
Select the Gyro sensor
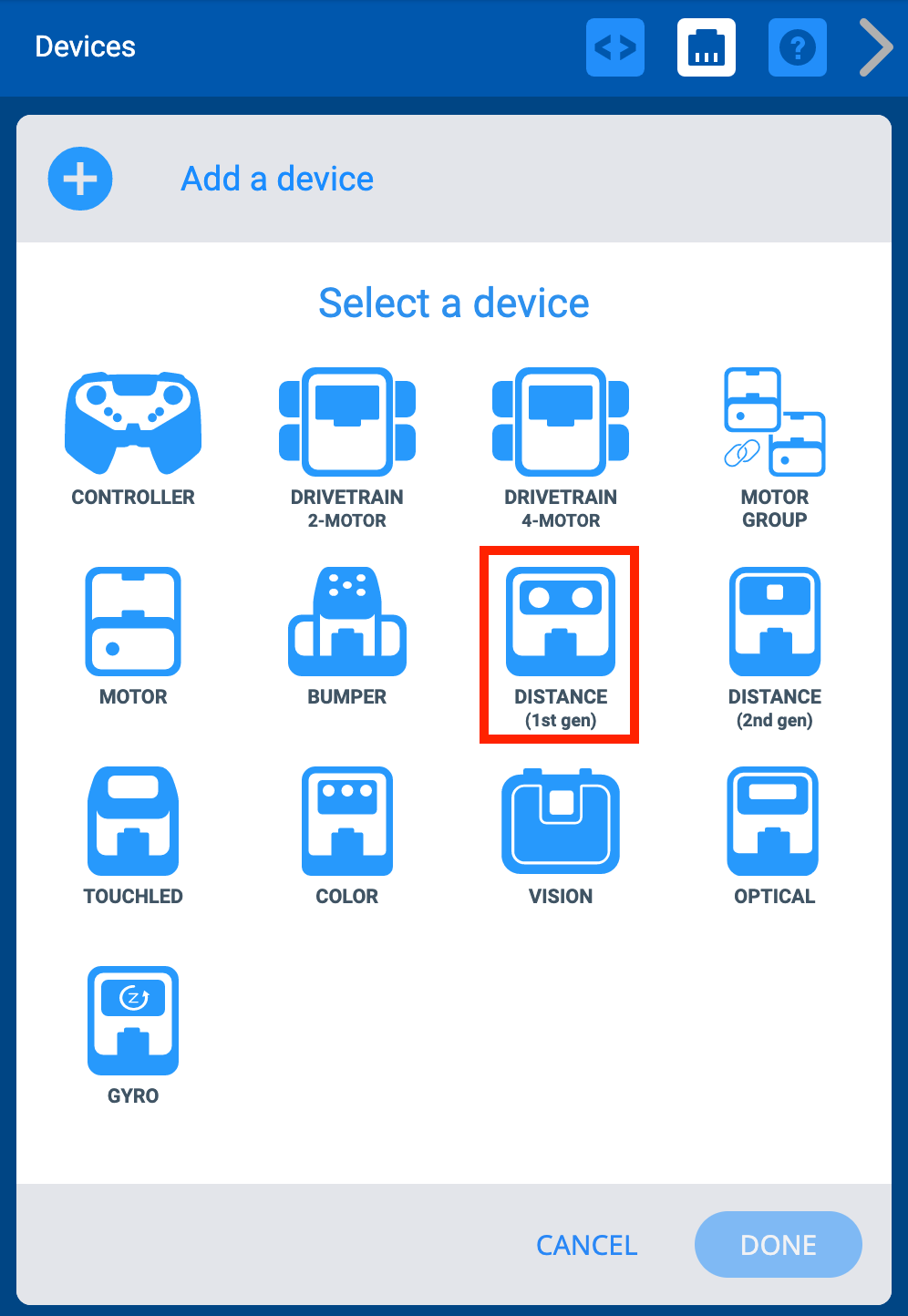pyautogui.click(x=133, y=1035)
